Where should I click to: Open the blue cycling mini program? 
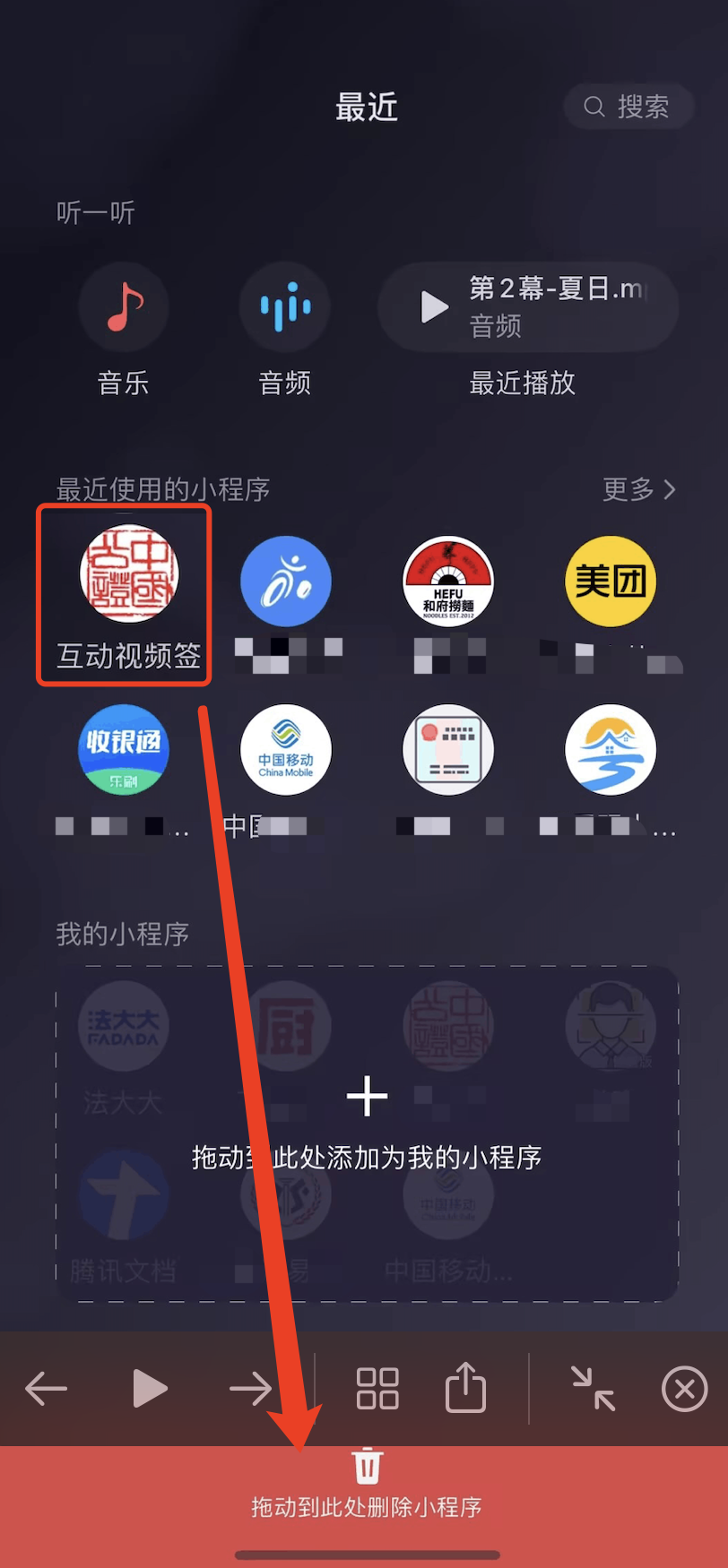pyautogui.click(x=286, y=581)
